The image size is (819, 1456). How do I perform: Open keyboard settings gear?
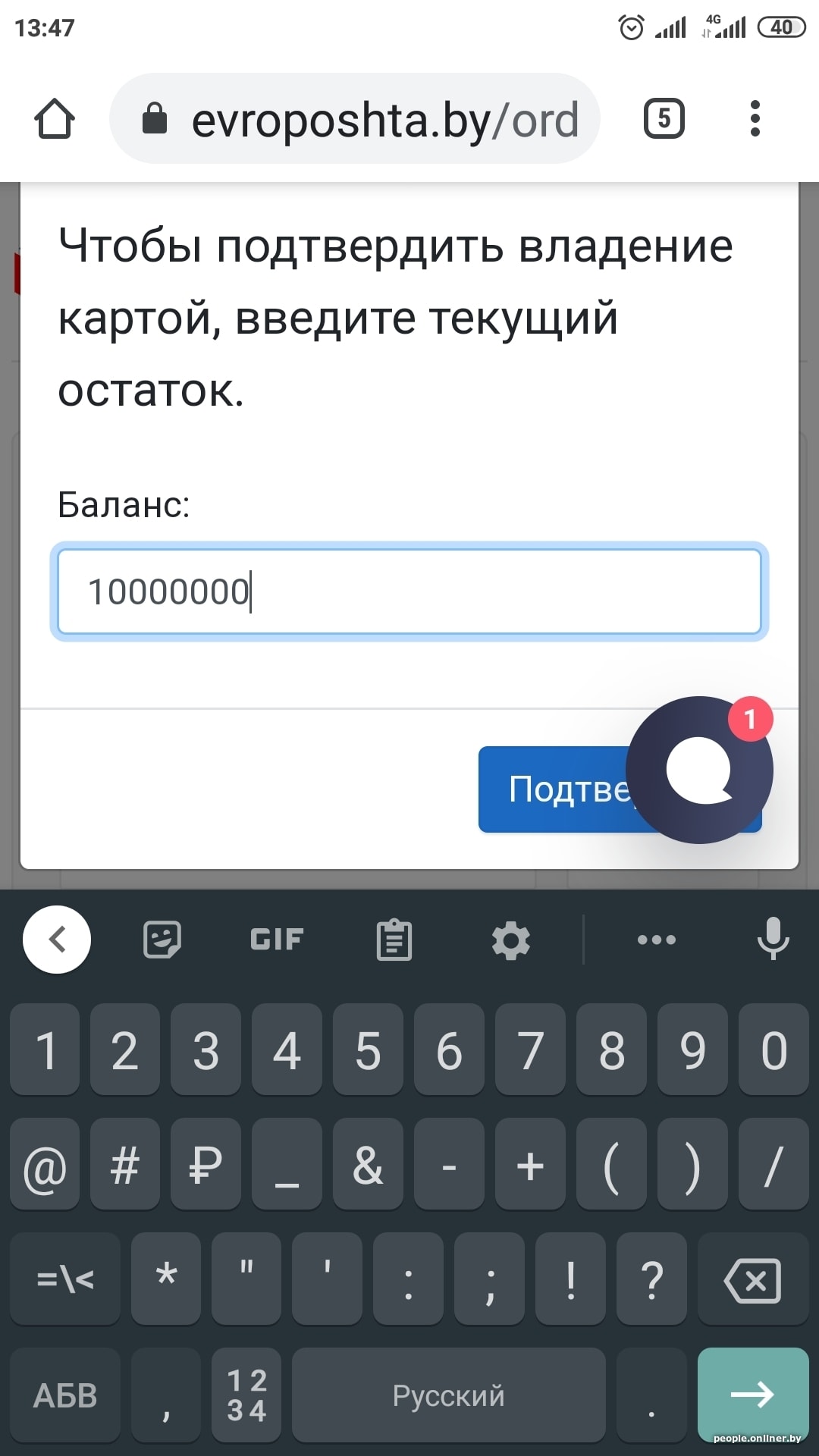tap(510, 940)
